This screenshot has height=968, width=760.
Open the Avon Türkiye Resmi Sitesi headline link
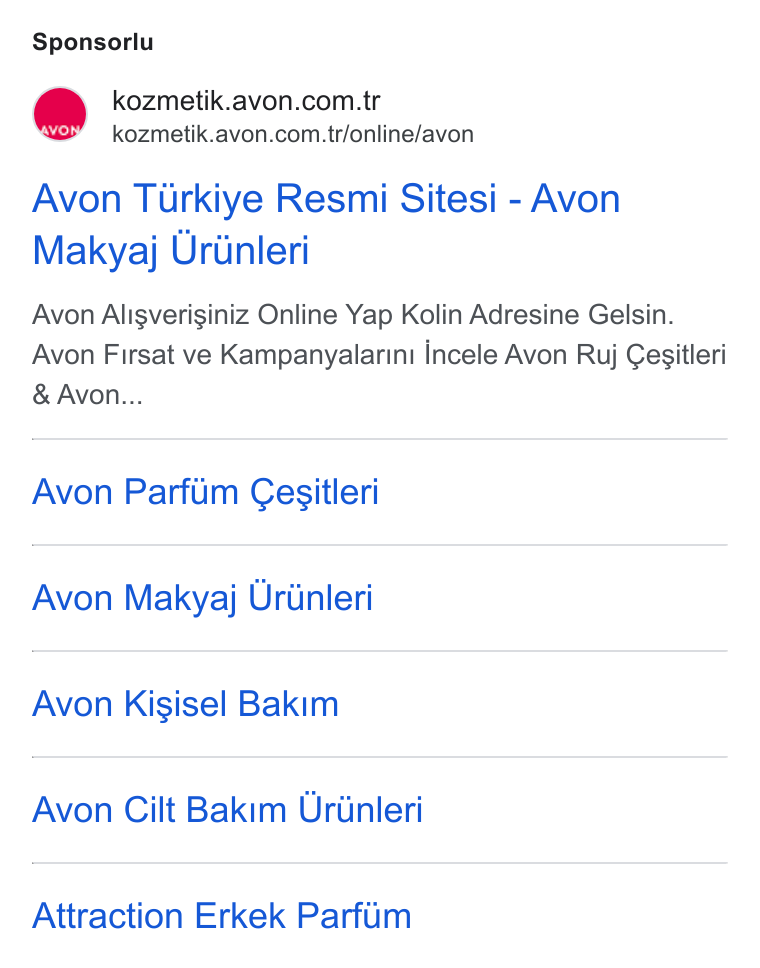[326, 224]
